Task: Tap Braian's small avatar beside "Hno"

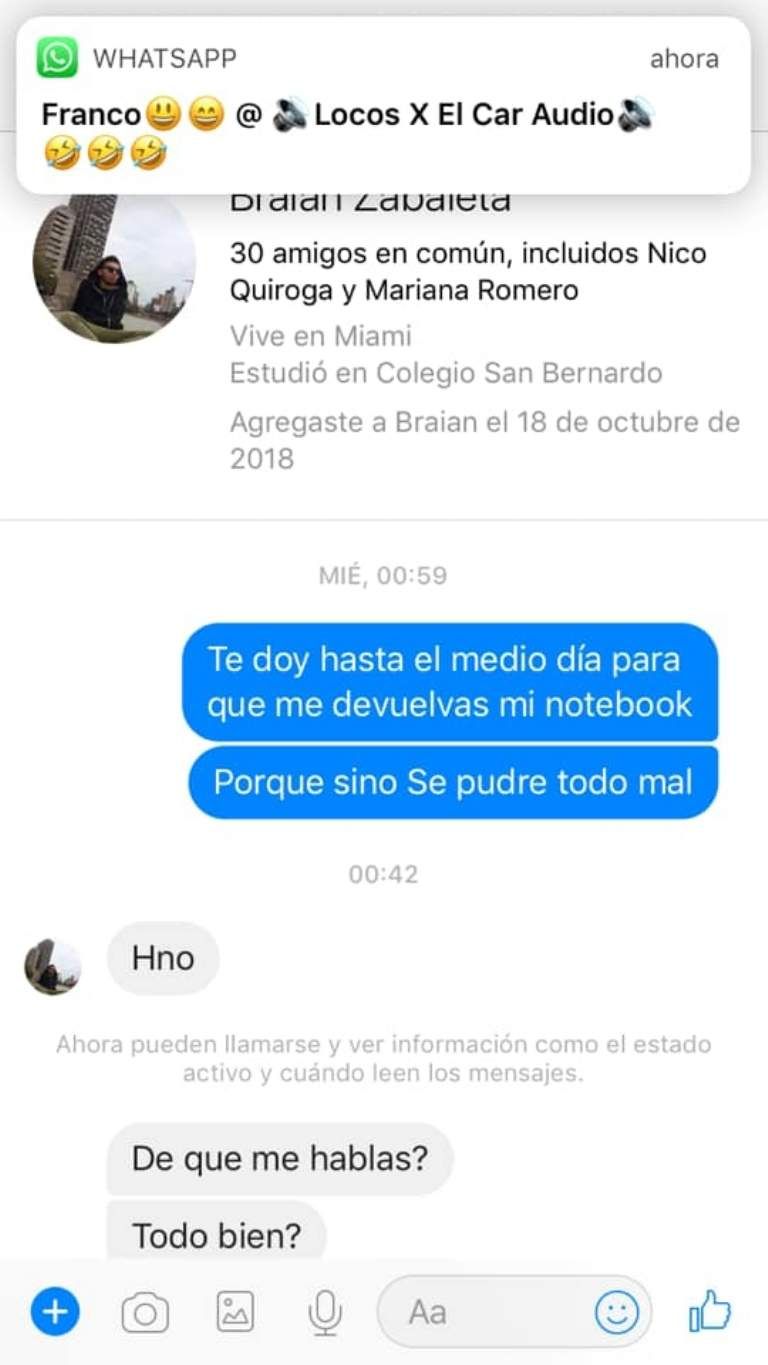Action: 53,966
